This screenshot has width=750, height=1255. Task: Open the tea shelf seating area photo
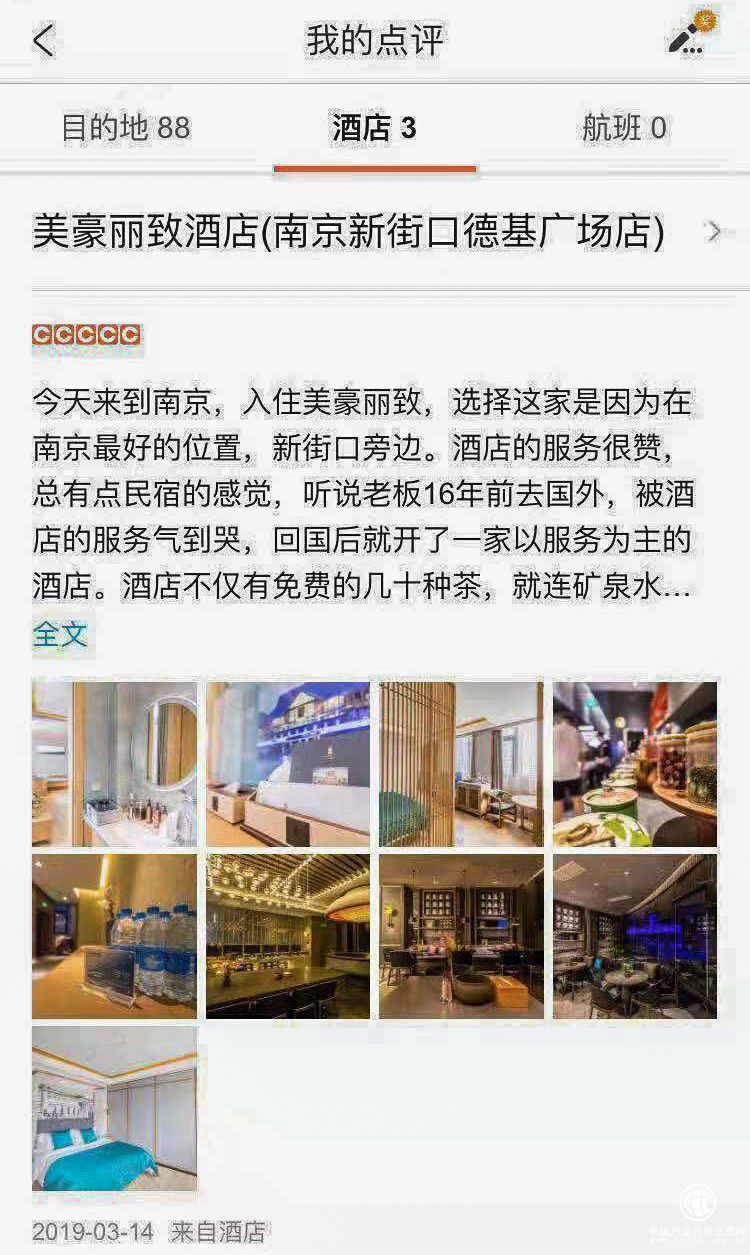pos(461,936)
